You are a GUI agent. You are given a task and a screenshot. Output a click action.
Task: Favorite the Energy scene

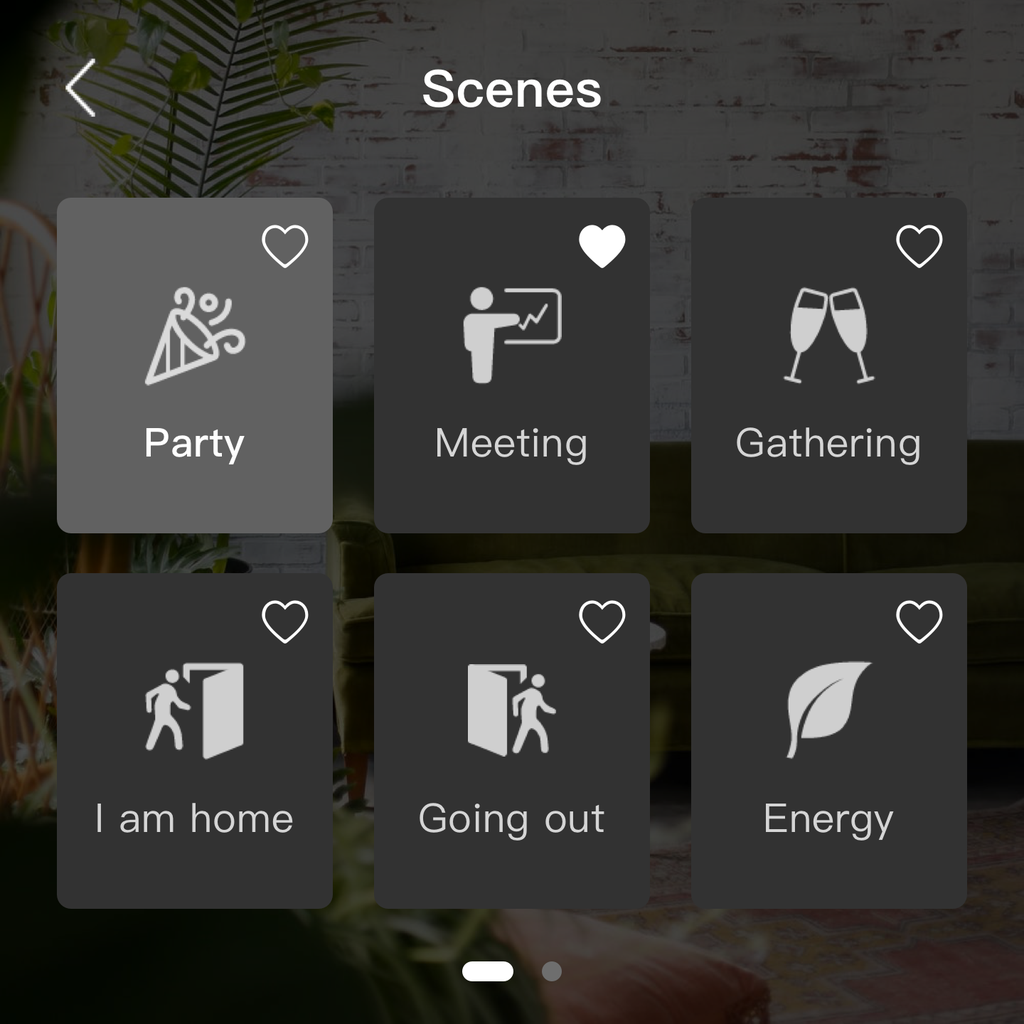coord(919,622)
